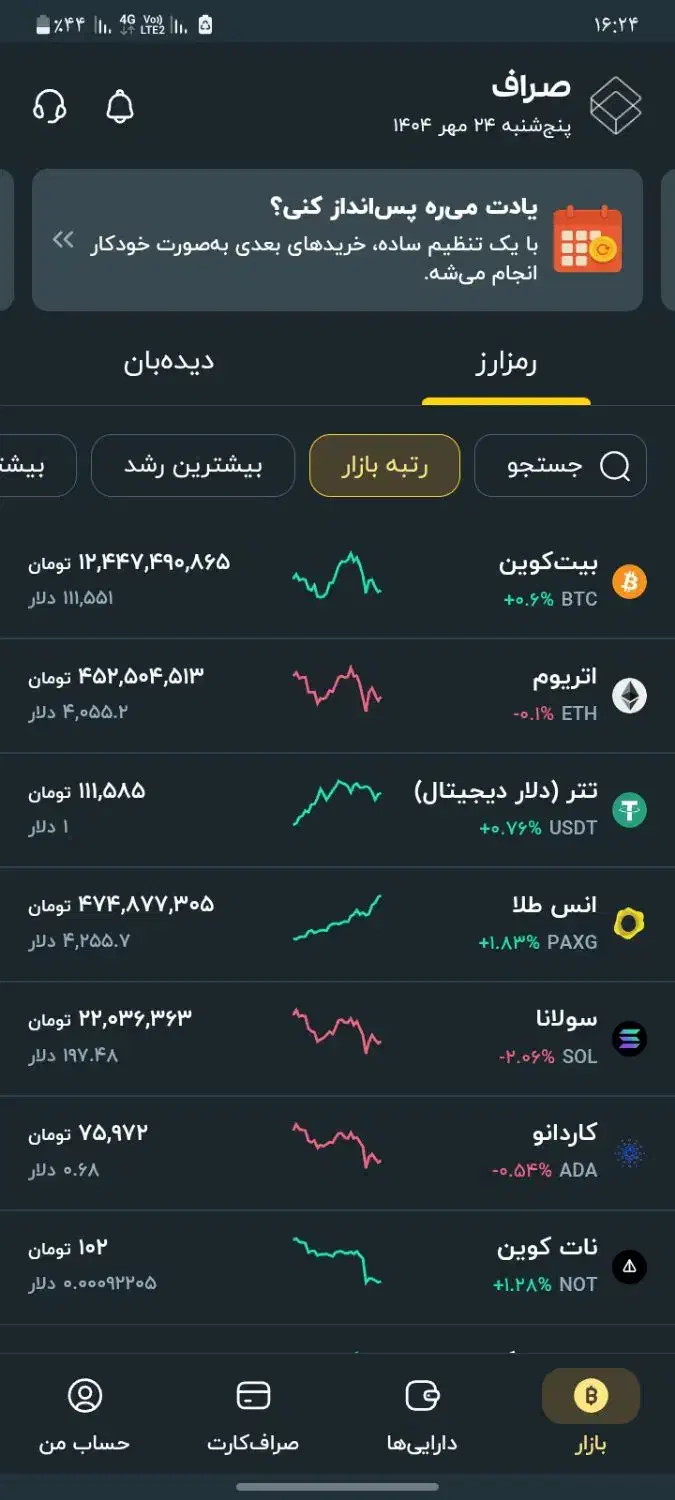Open the جستجو search chip

(x=560, y=466)
